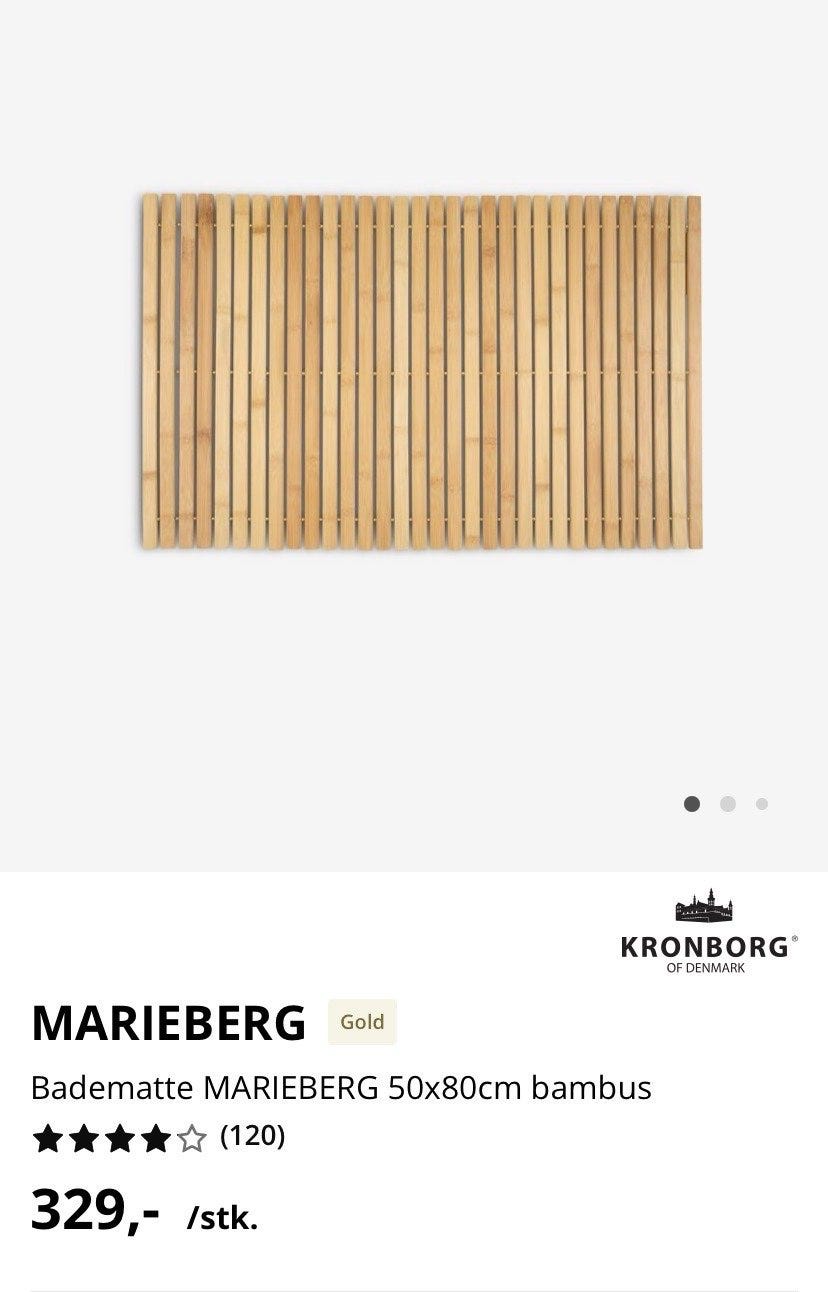Click the grey inactive slide indicator
The width and height of the screenshot is (828, 1292).
point(726,803)
